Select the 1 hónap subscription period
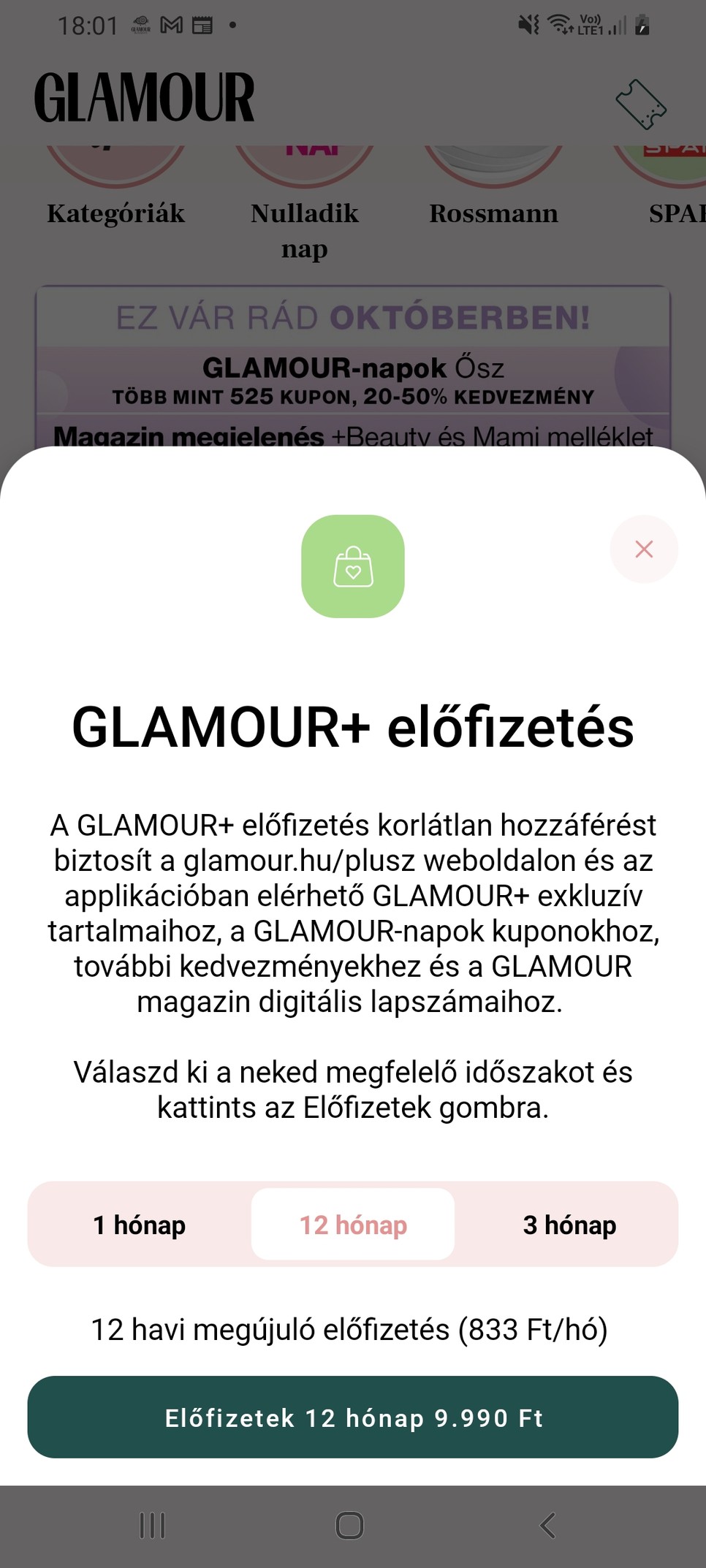Image resolution: width=706 pixels, height=1568 pixels. (x=138, y=1225)
